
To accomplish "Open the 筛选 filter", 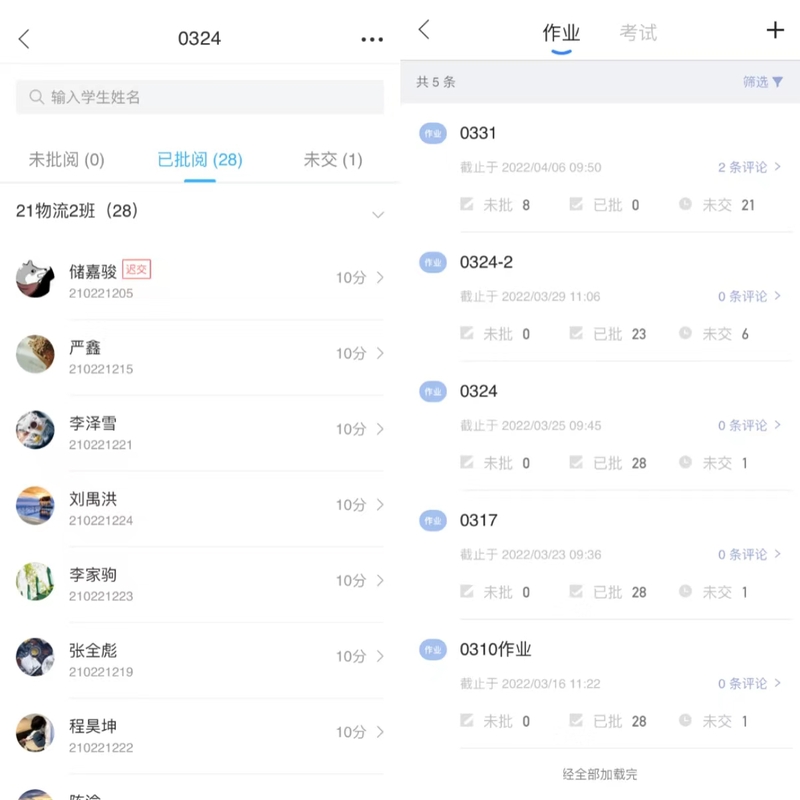I will pos(762,82).
